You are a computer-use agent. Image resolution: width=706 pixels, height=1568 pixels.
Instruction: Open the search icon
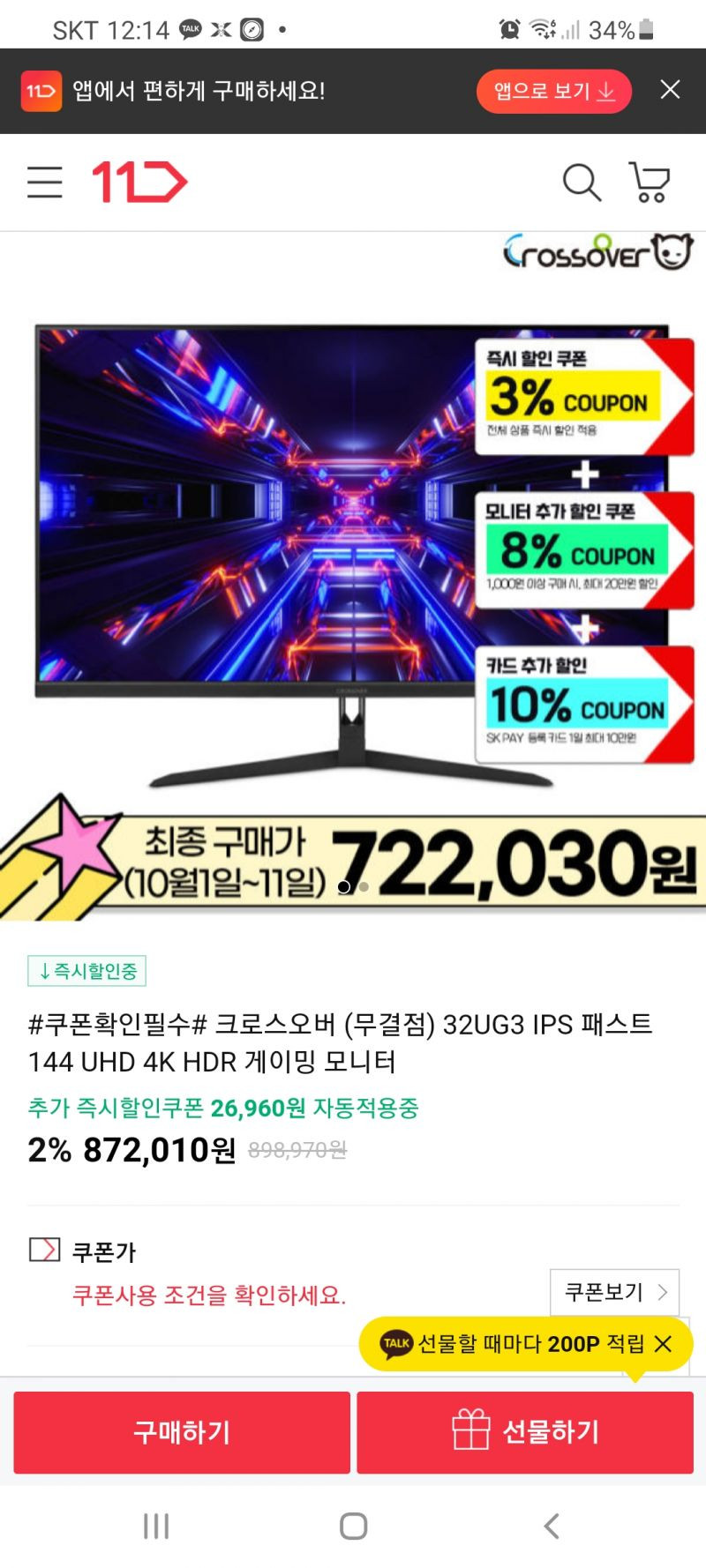point(582,183)
